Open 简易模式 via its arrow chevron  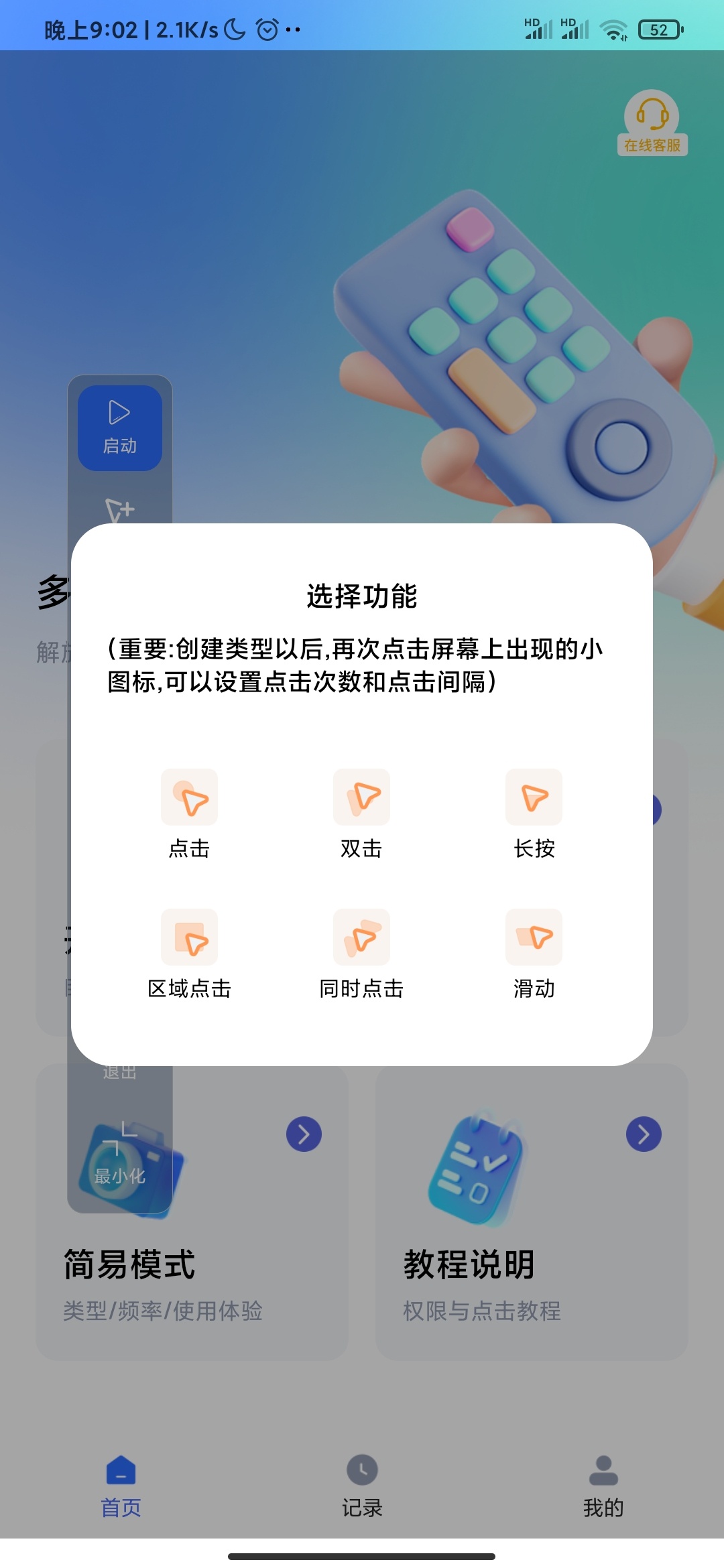click(303, 1133)
